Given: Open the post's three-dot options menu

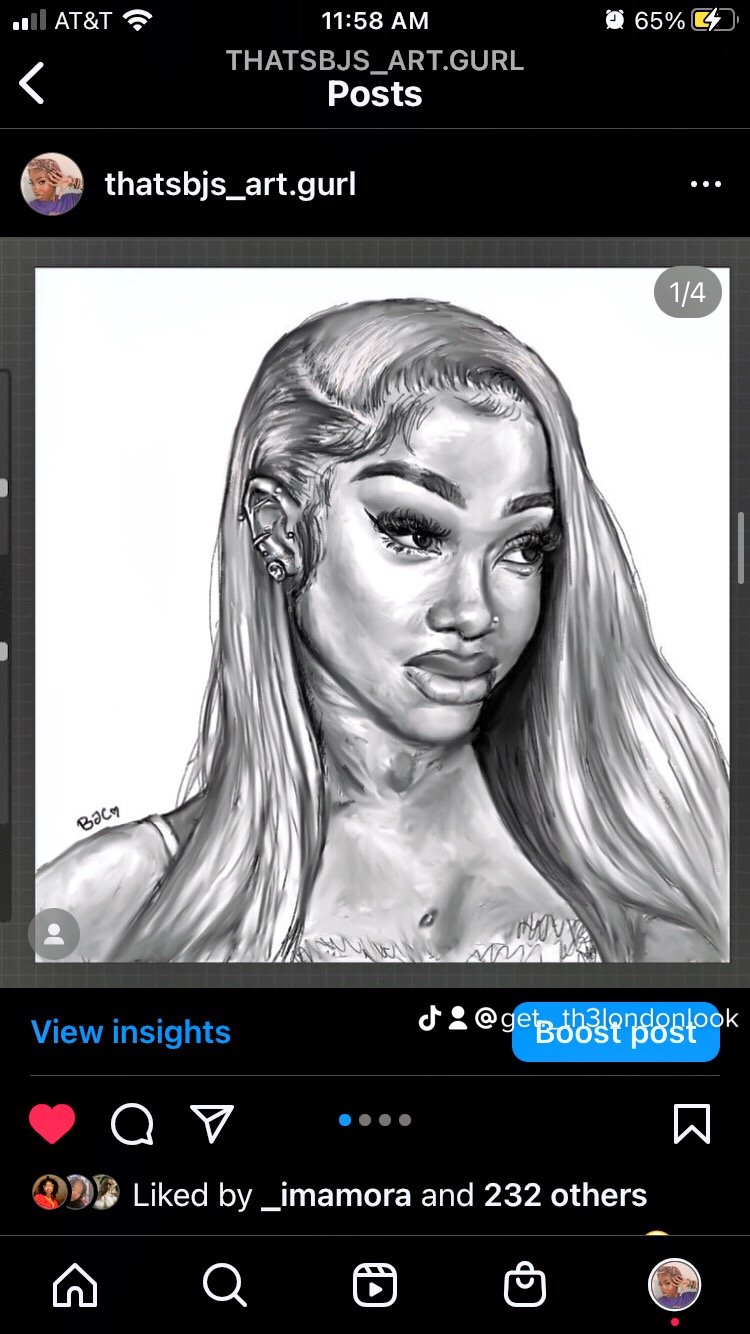Looking at the screenshot, I should click(705, 184).
